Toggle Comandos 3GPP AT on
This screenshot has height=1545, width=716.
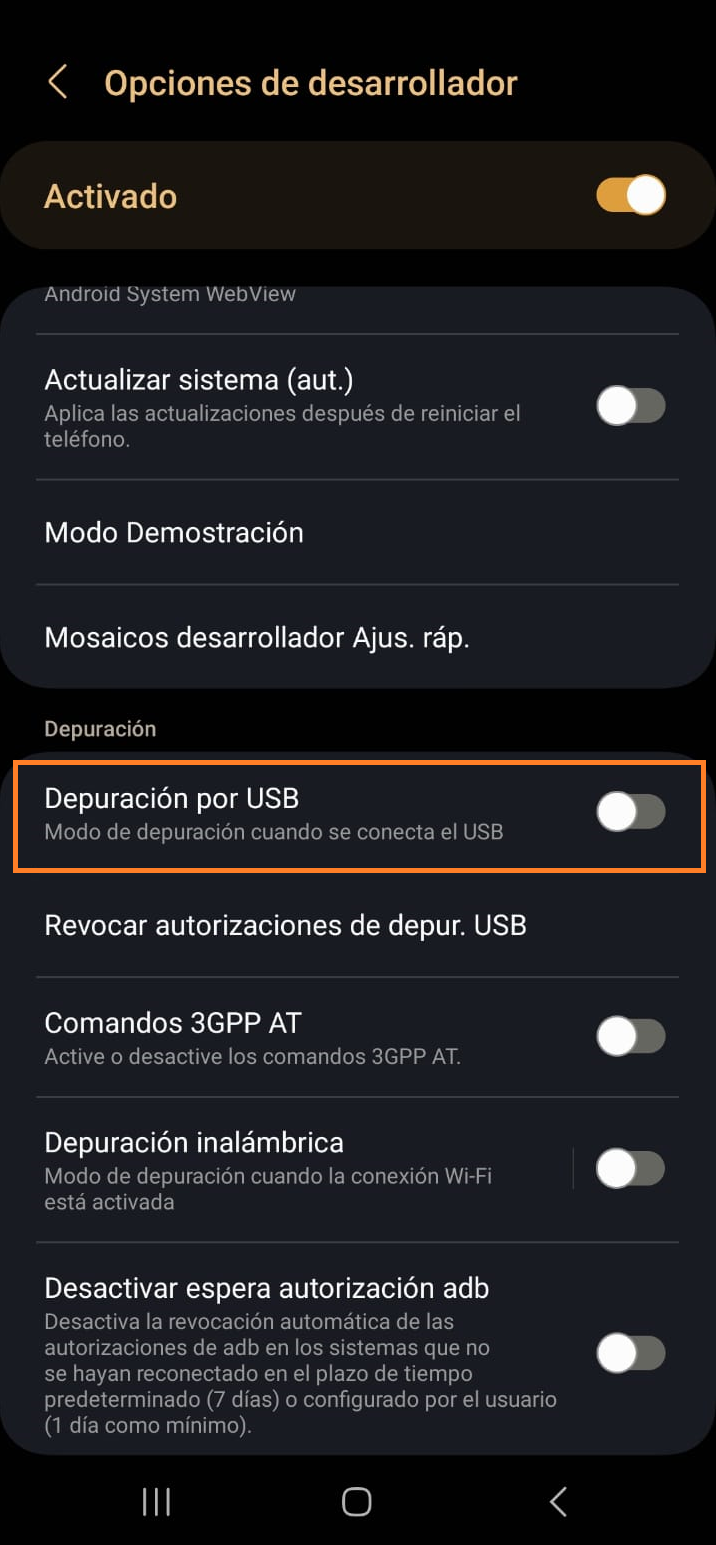click(630, 1037)
